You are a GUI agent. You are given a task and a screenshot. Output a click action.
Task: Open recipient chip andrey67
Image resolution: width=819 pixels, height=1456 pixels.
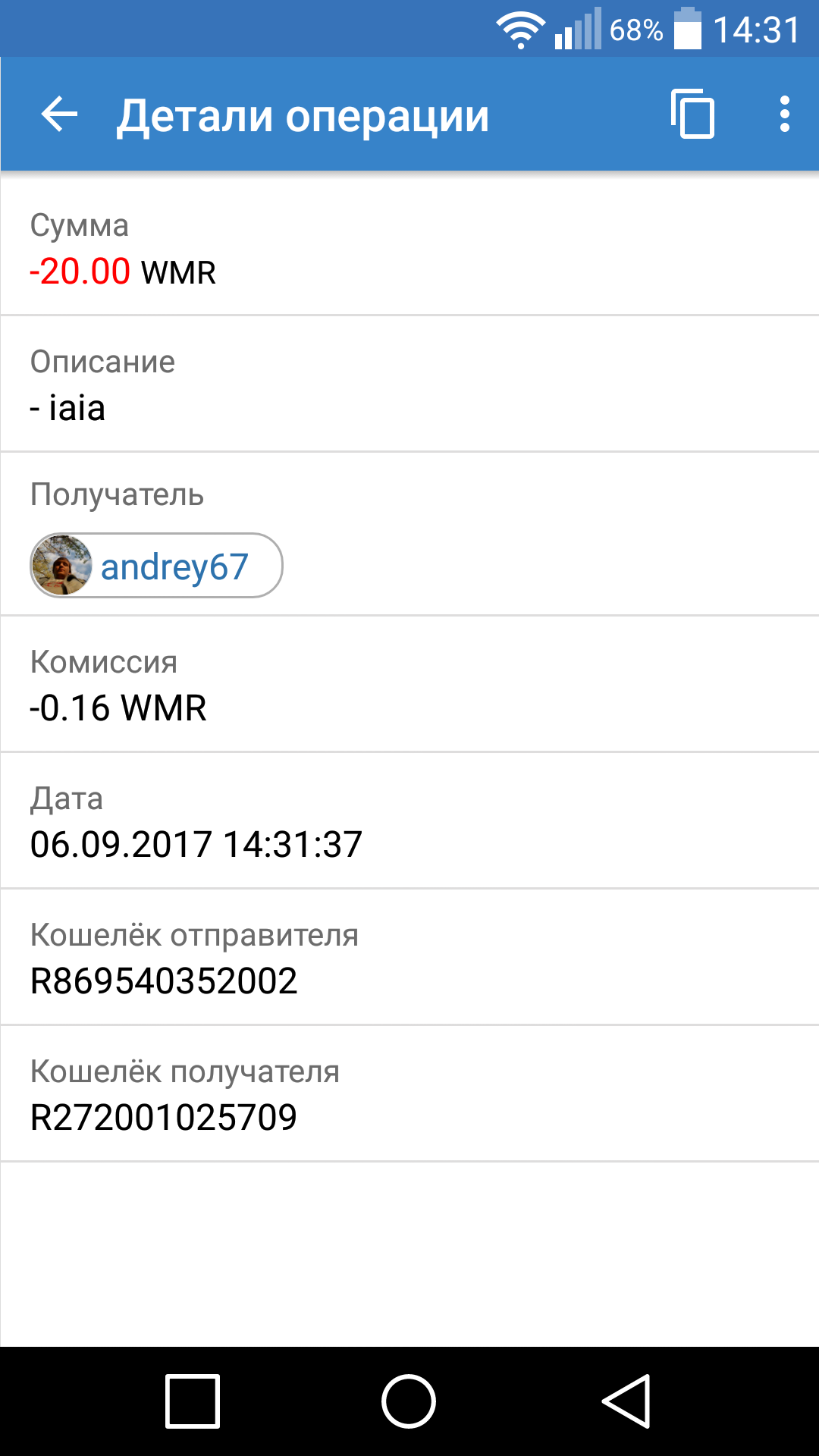point(156,566)
